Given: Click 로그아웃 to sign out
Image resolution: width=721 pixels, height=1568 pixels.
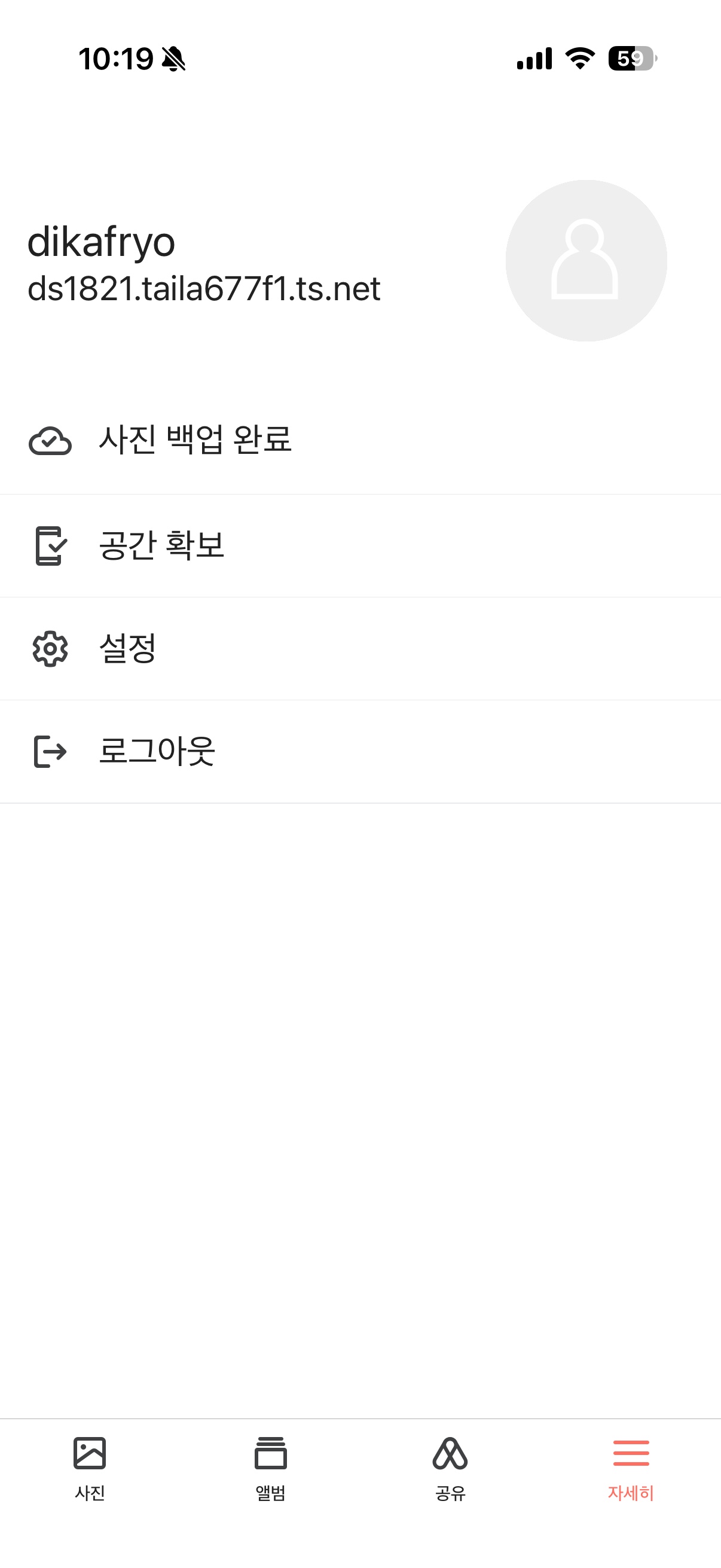Looking at the screenshot, I should coord(157,752).
